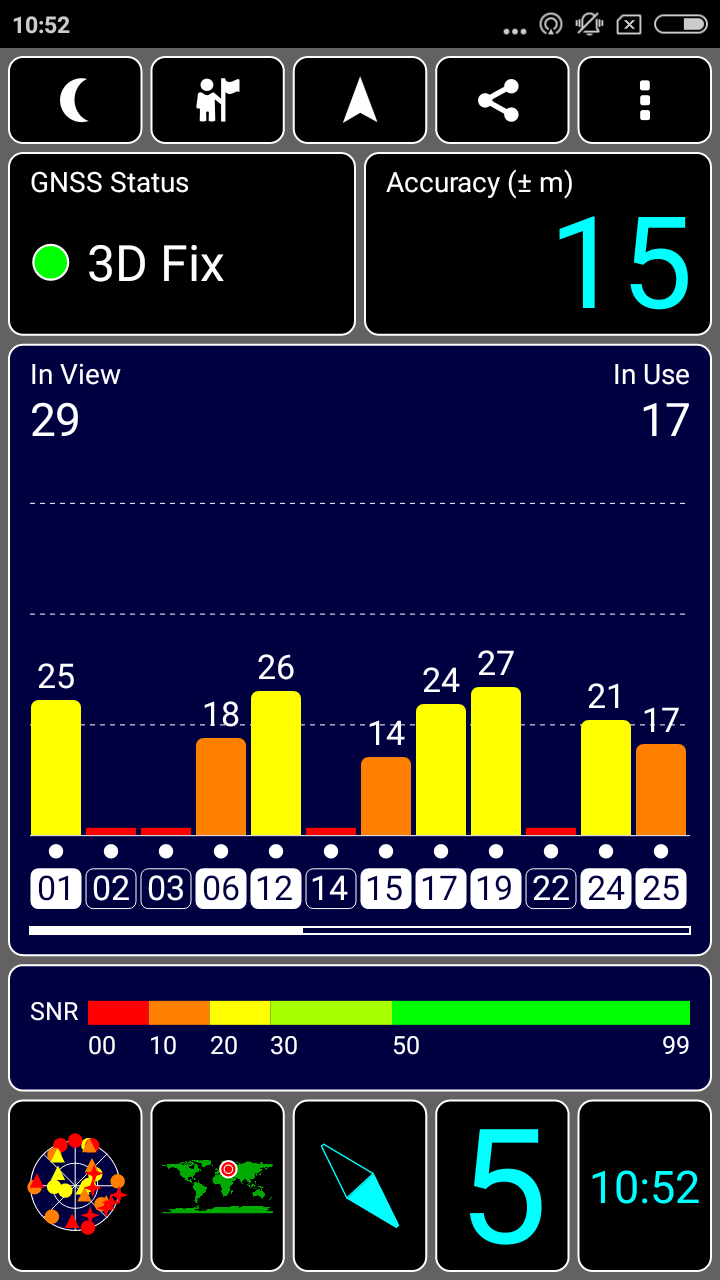Open the time tile showing 10:52

click(x=644, y=1186)
